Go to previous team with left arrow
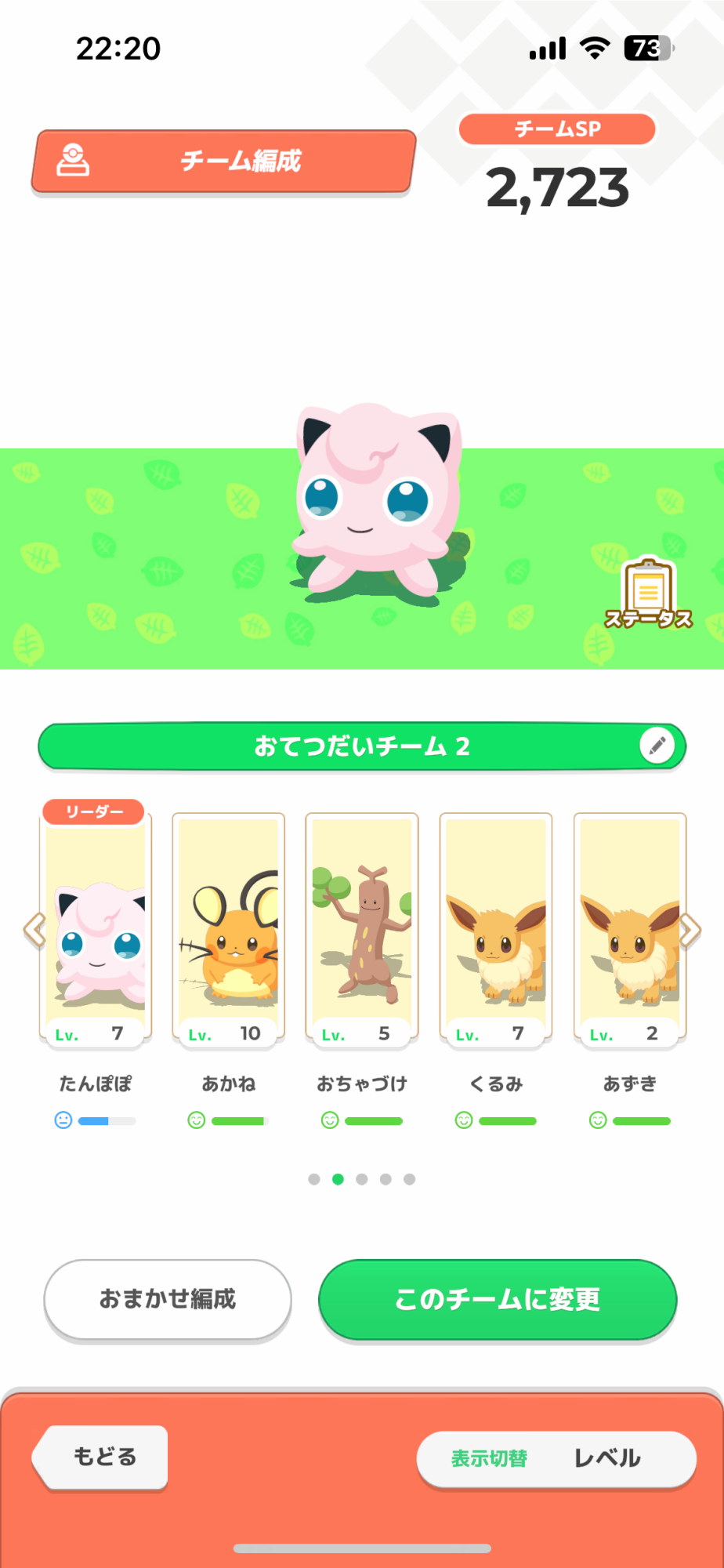Screen dimensions: 724x1568 pos(34,931)
